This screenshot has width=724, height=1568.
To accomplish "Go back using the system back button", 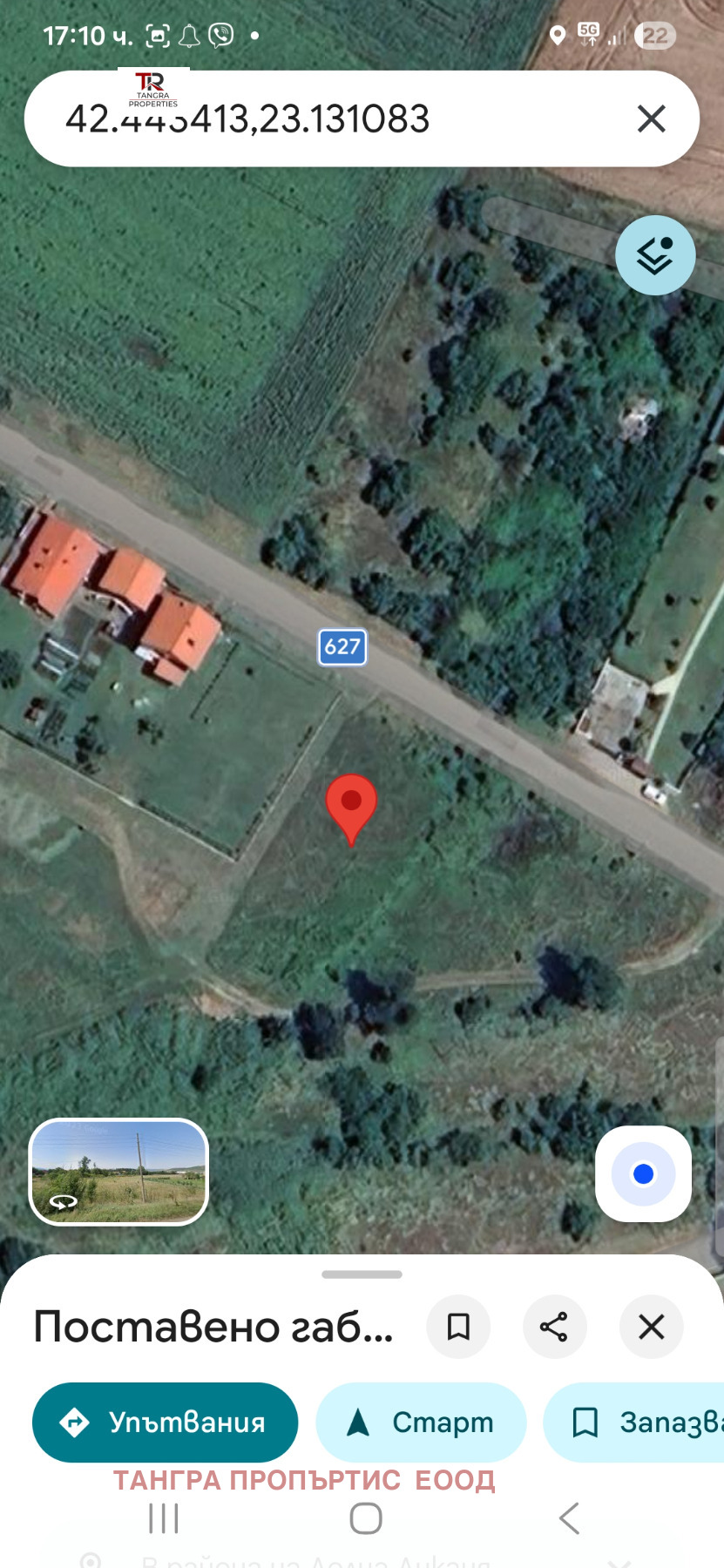I will click(x=569, y=1518).
